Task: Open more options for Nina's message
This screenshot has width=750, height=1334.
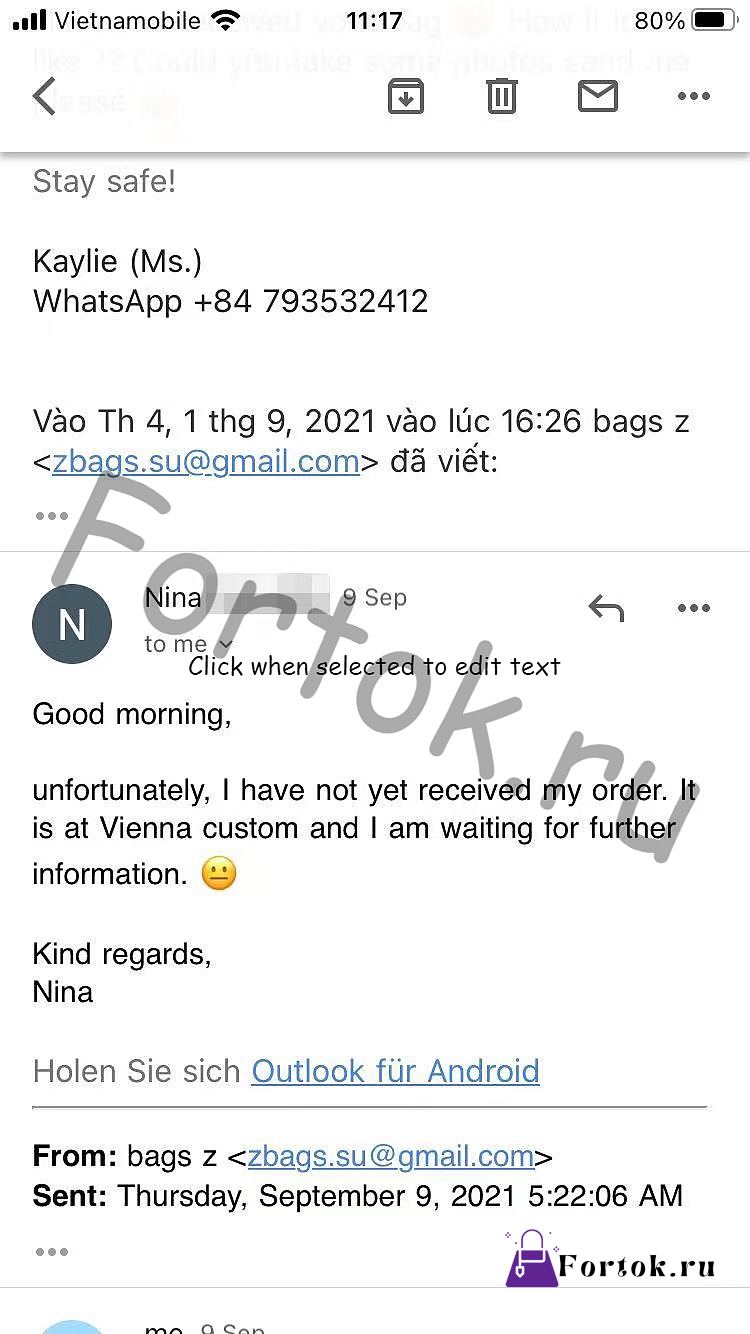Action: pos(693,608)
